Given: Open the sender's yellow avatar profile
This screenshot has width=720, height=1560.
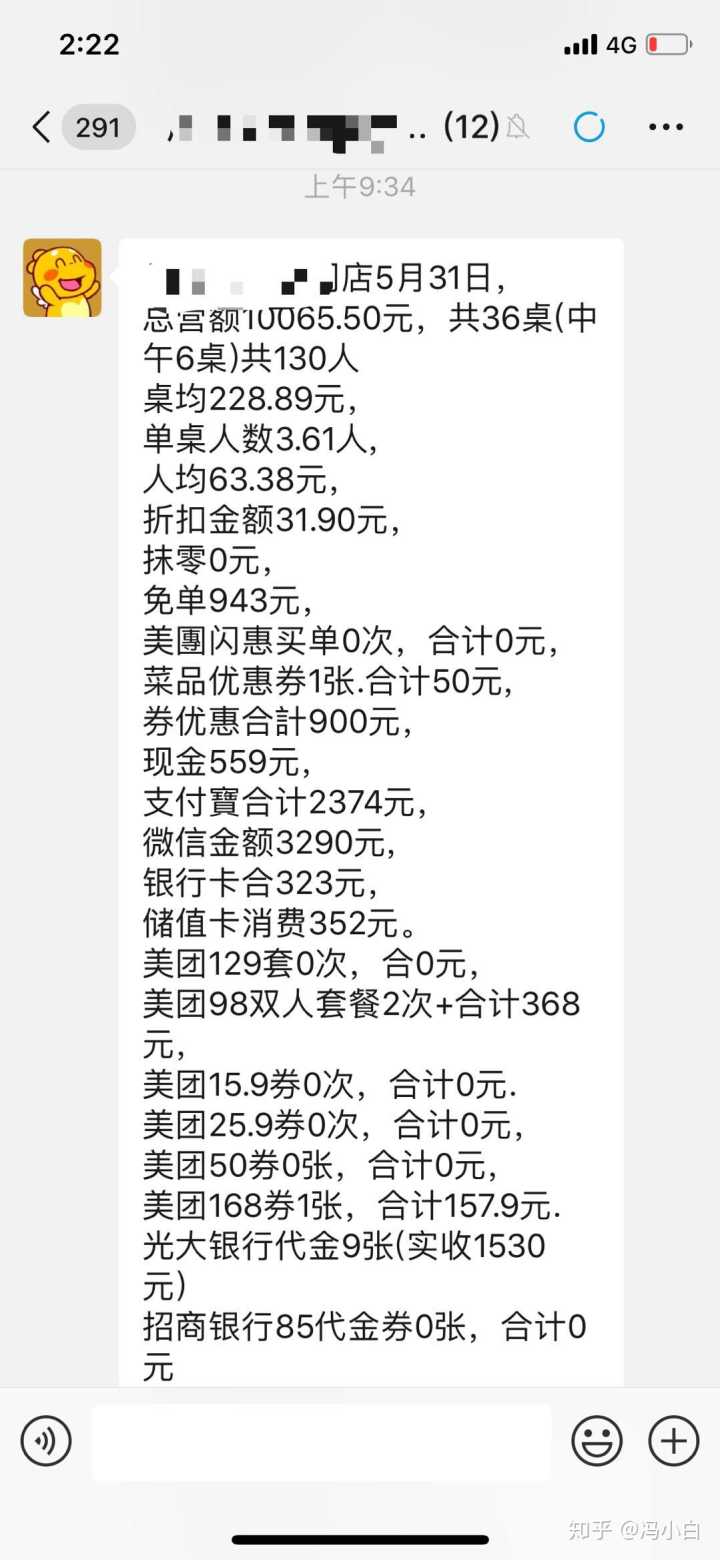Looking at the screenshot, I should pyautogui.click(x=62, y=278).
